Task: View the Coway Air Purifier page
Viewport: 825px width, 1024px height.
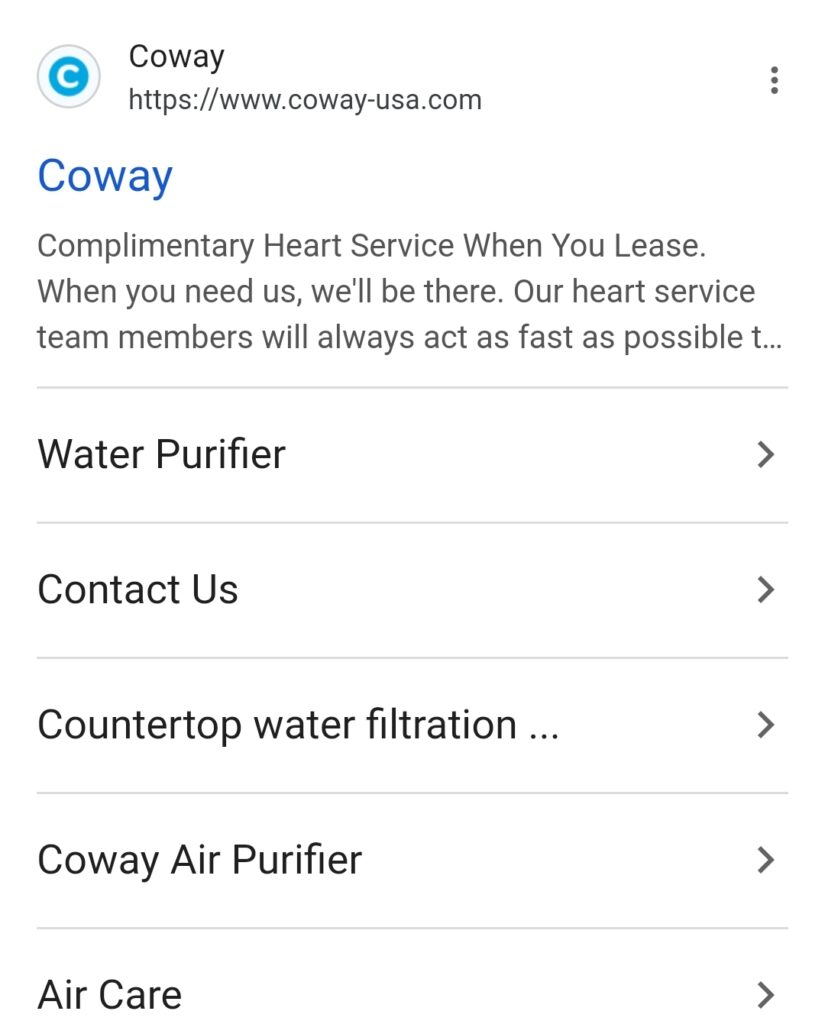Action: (x=199, y=859)
